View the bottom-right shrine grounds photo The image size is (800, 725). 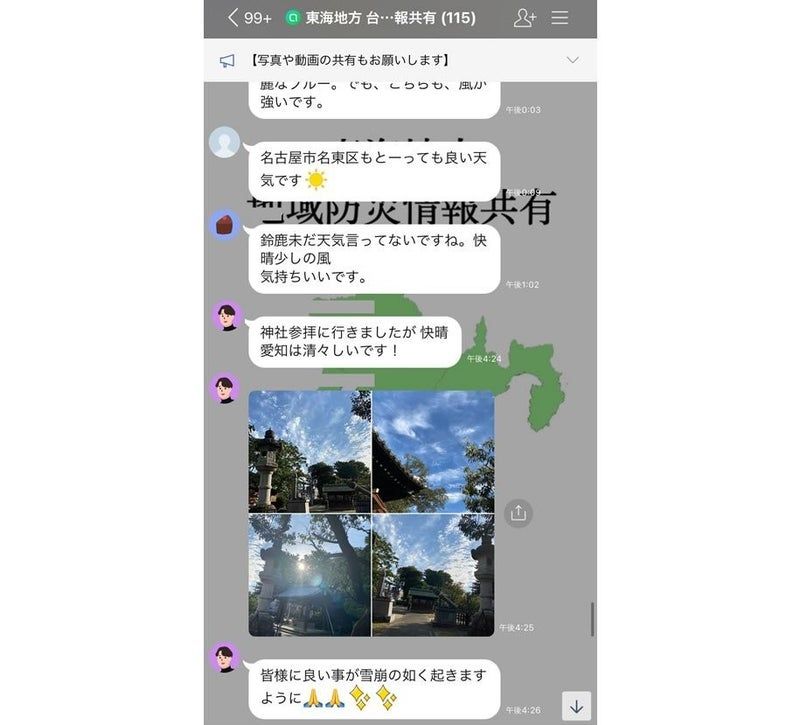(433, 575)
